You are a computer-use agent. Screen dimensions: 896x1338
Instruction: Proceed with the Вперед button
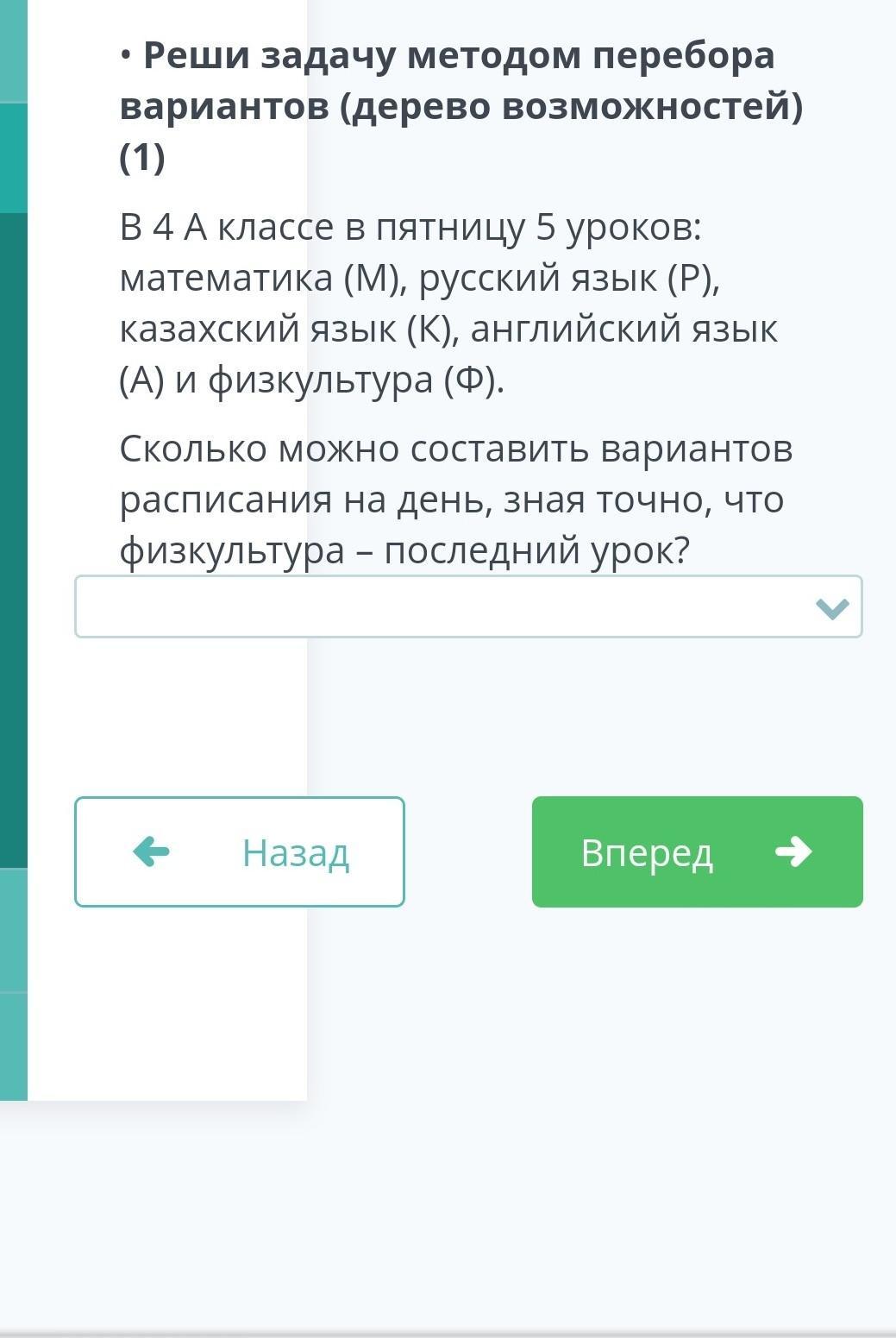coord(697,851)
